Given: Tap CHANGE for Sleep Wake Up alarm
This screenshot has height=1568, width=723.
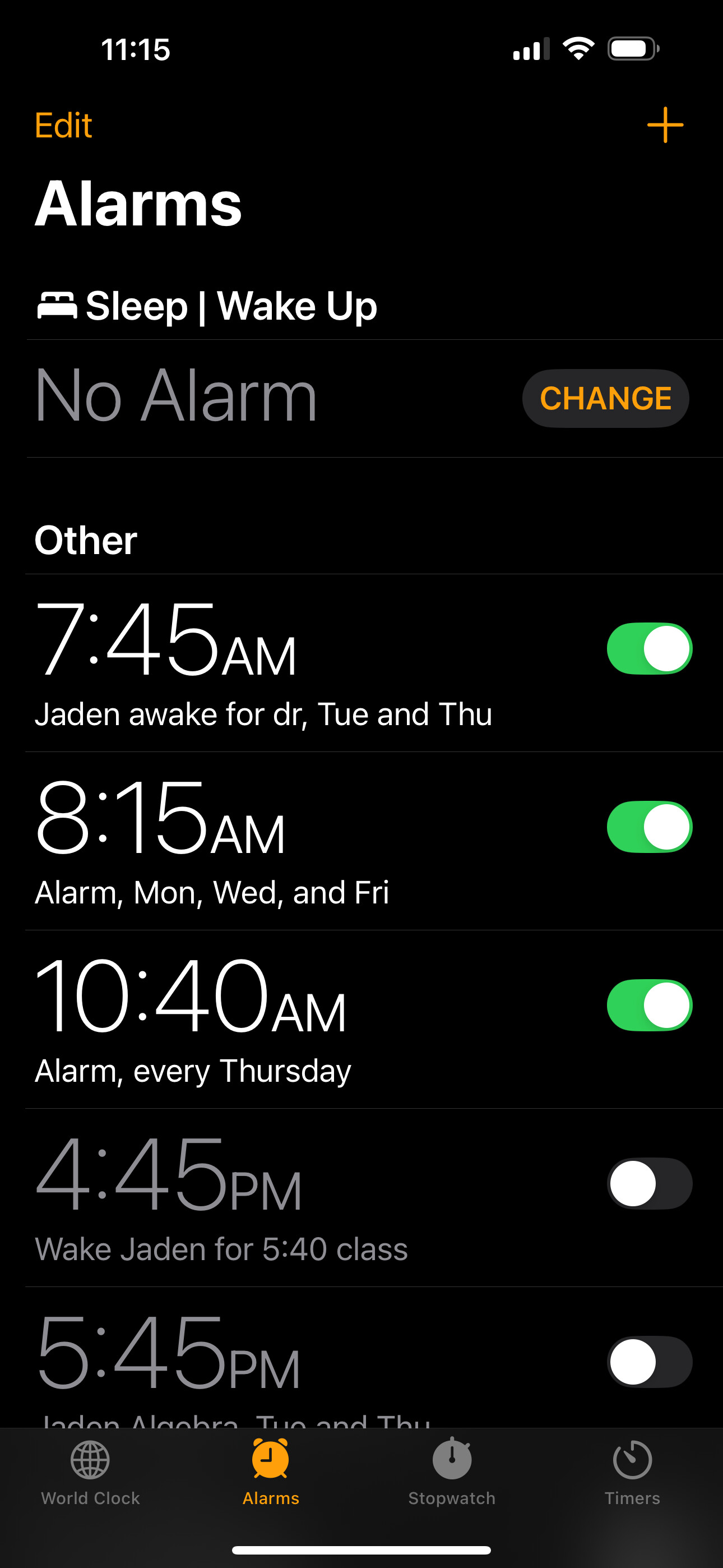Looking at the screenshot, I should click(x=605, y=399).
